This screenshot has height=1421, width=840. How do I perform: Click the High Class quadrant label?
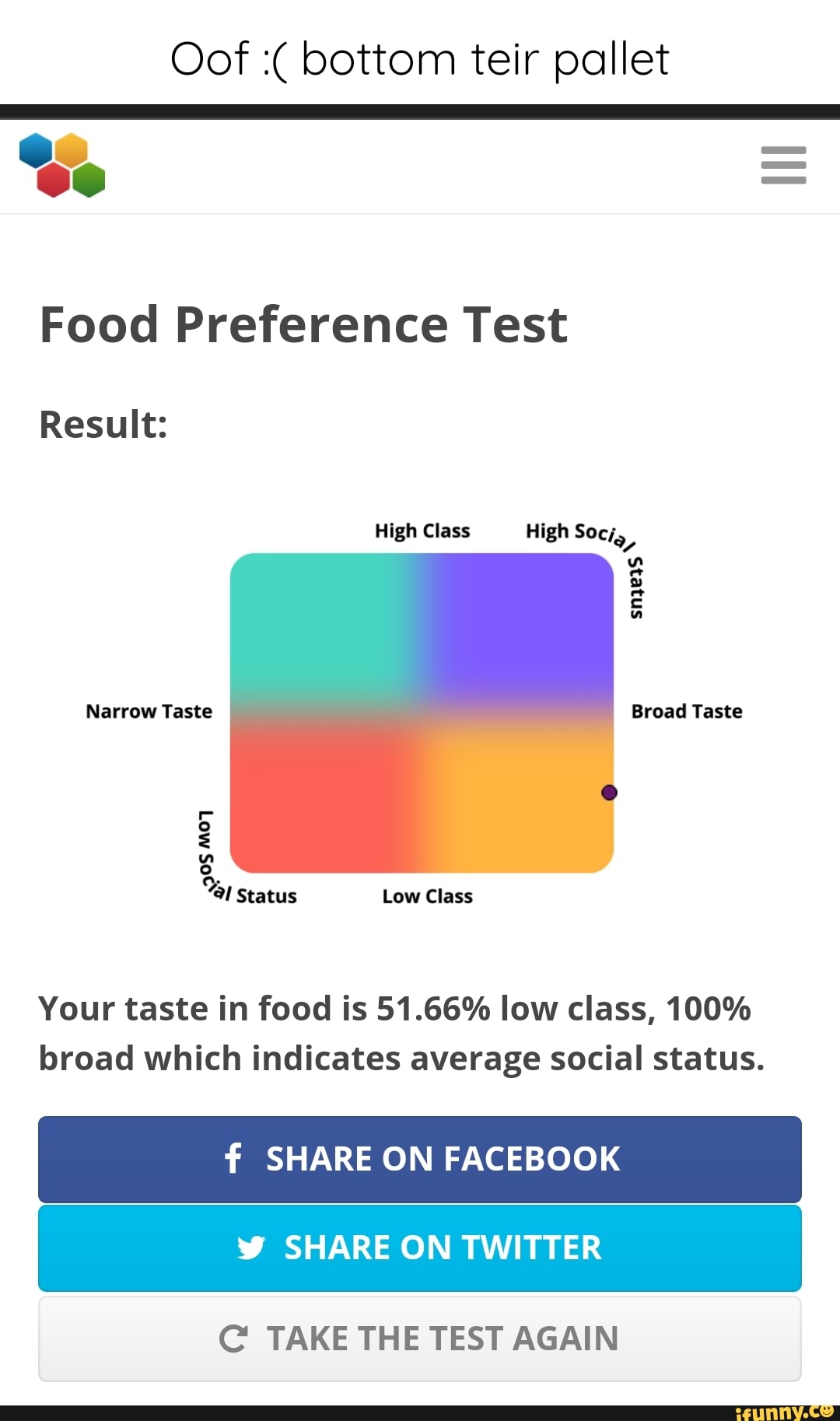click(423, 530)
